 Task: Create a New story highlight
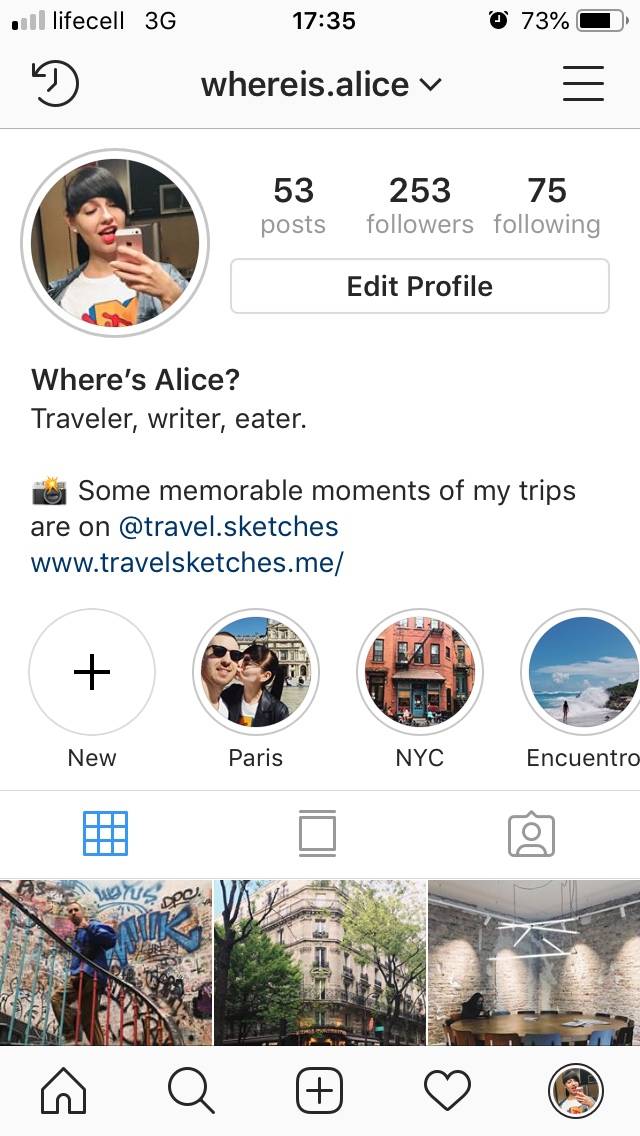92,673
